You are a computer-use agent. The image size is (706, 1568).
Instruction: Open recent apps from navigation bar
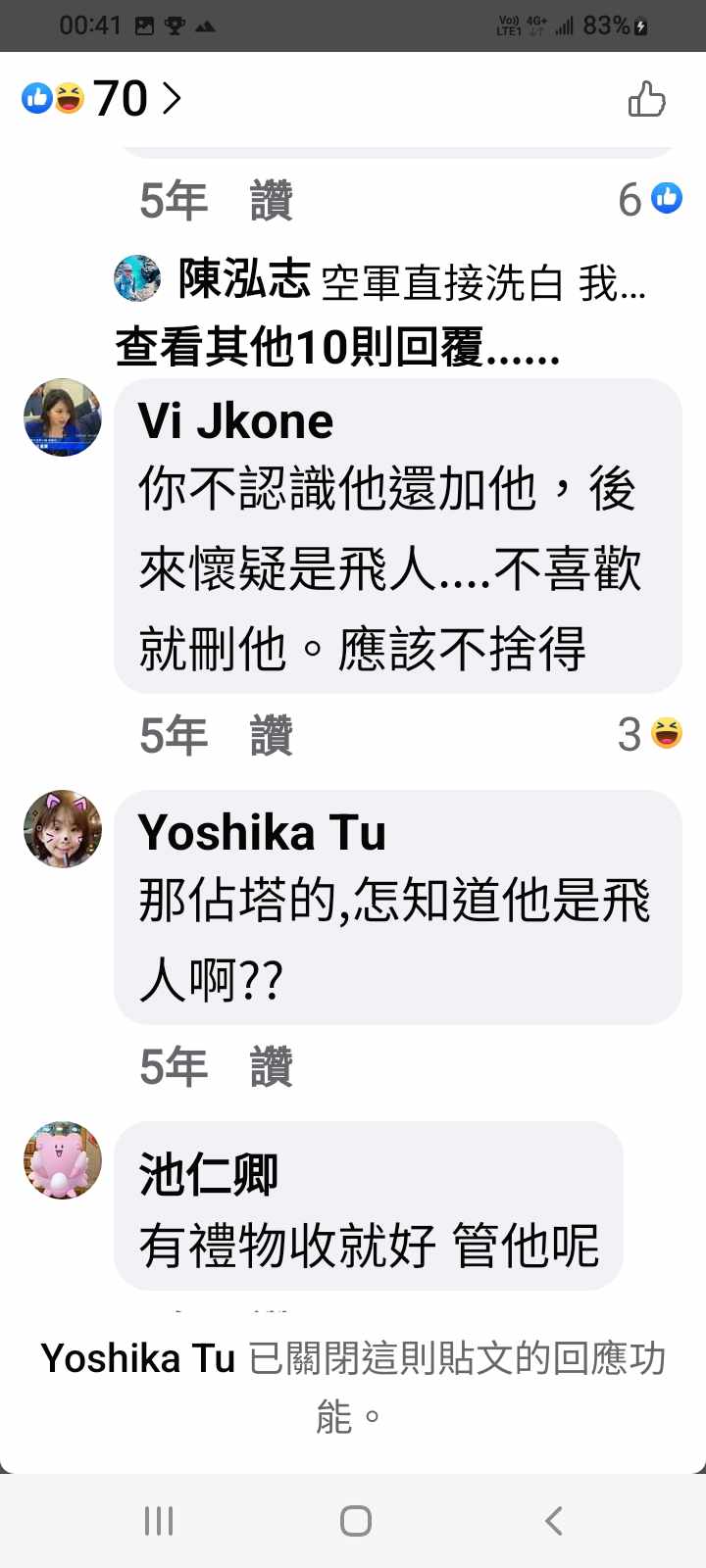(159, 1521)
